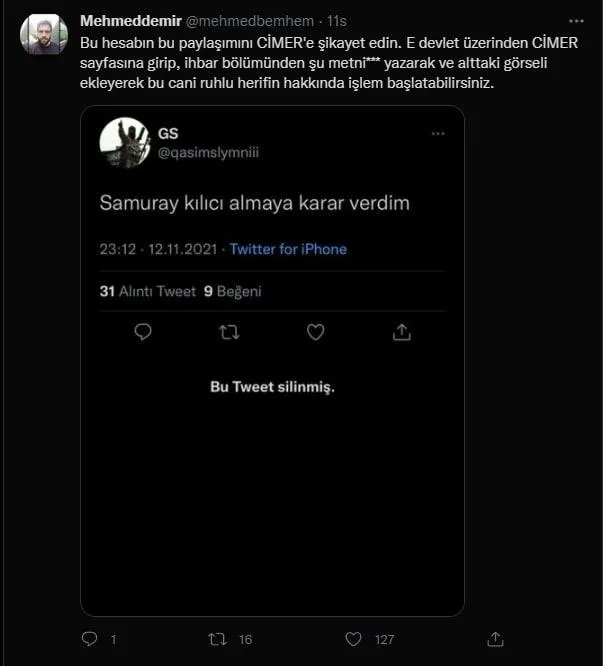Image resolution: width=603 pixels, height=666 pixels.
Task: Retweet Mehmeddemir's tweet
Action: [217, 639]
